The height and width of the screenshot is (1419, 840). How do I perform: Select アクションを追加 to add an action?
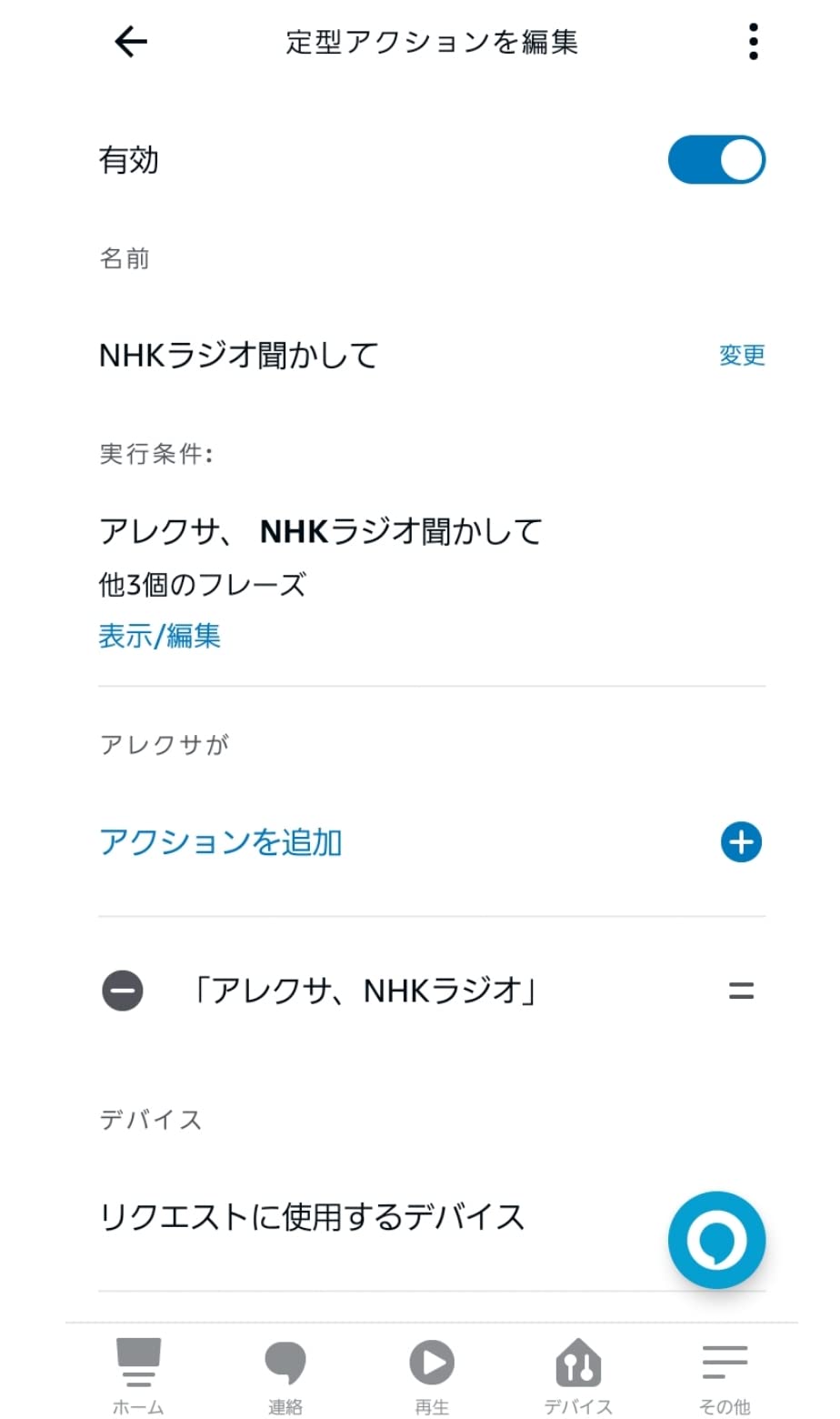(221, 842)
